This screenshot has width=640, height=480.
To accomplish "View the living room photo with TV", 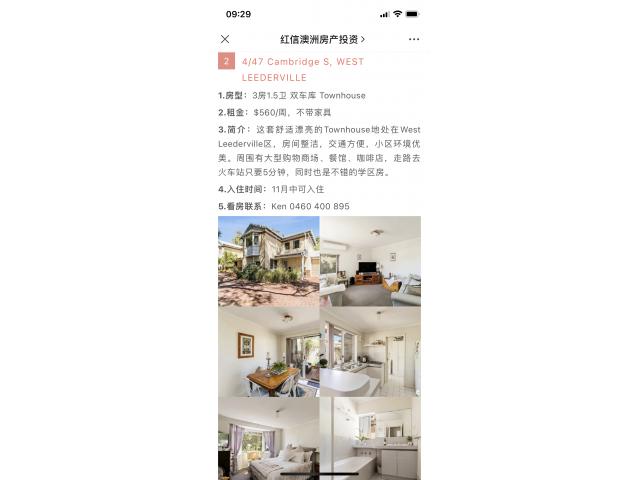I will 371,261.
